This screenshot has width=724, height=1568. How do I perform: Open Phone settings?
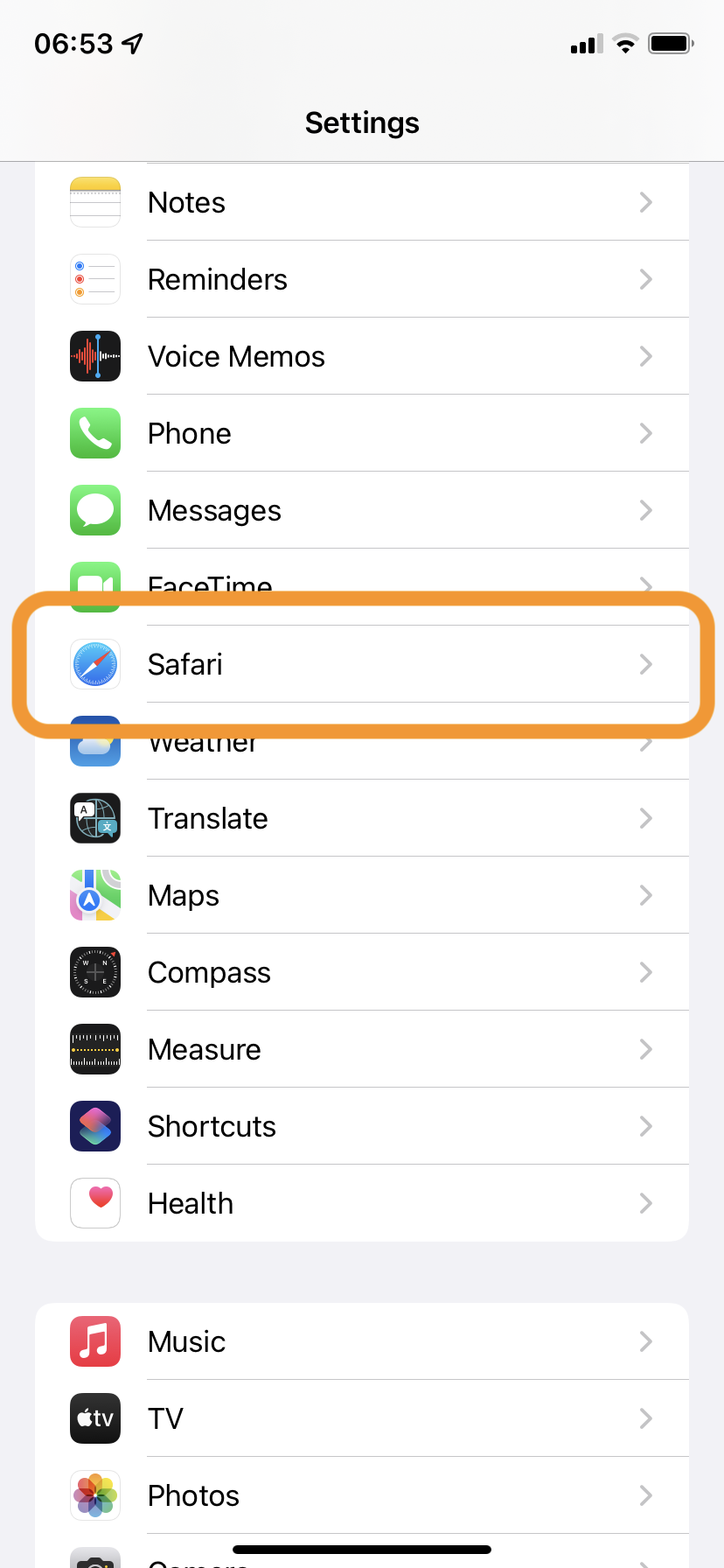[362, 433]
